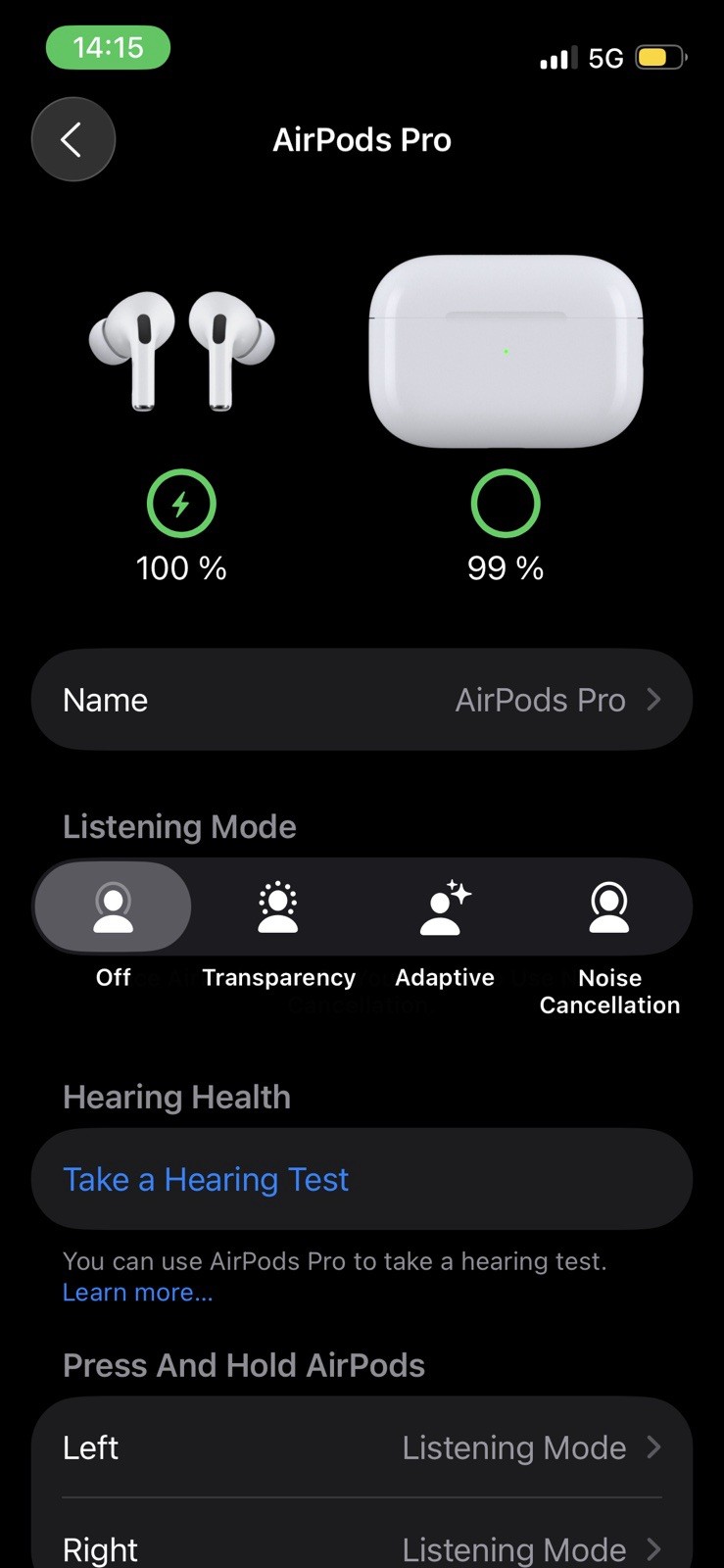Select the Off listening mode
The width and height of the screenshot is (724, 1568).
114,907
